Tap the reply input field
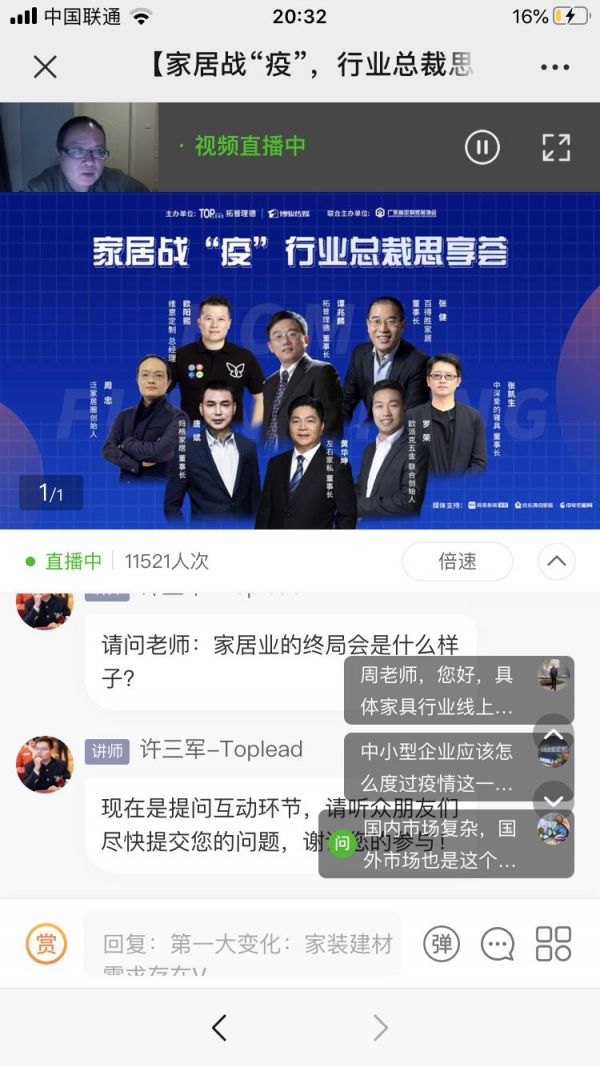600x1067 pixels. 243,944
